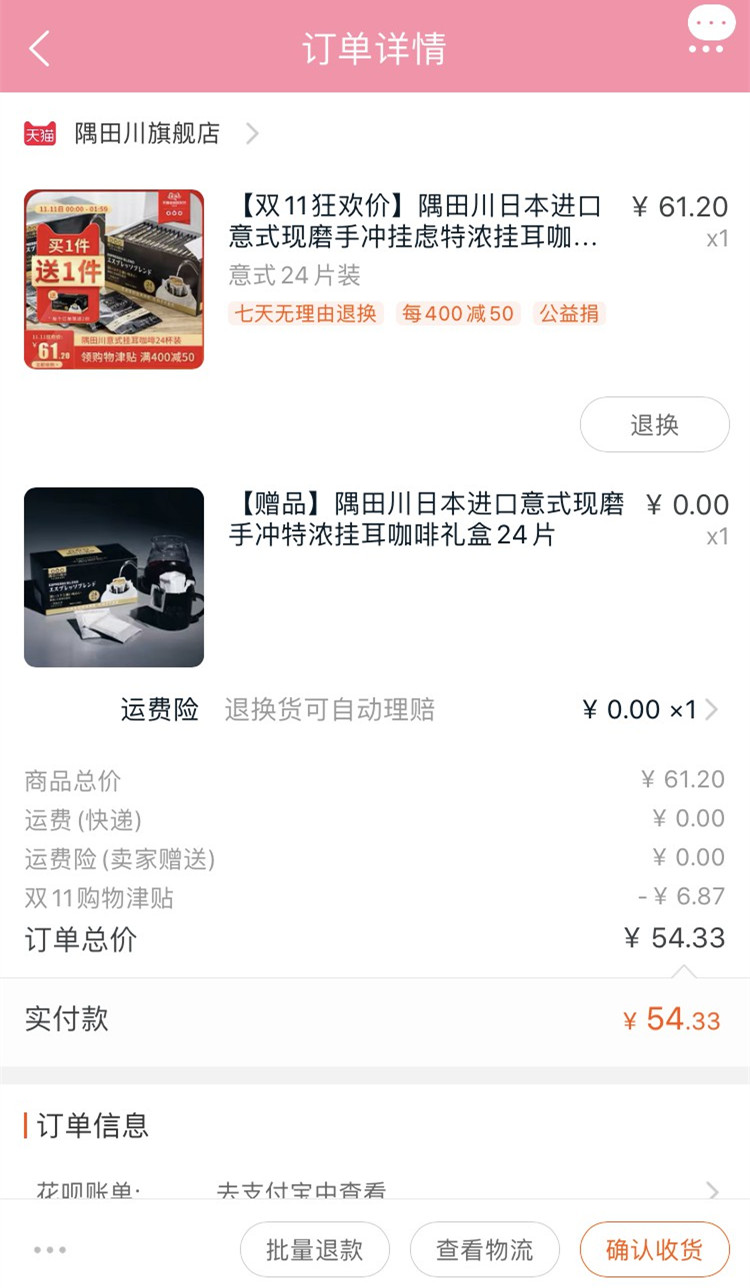
Task: Click the gift box (赠品) product image
Action: (114, 578)
